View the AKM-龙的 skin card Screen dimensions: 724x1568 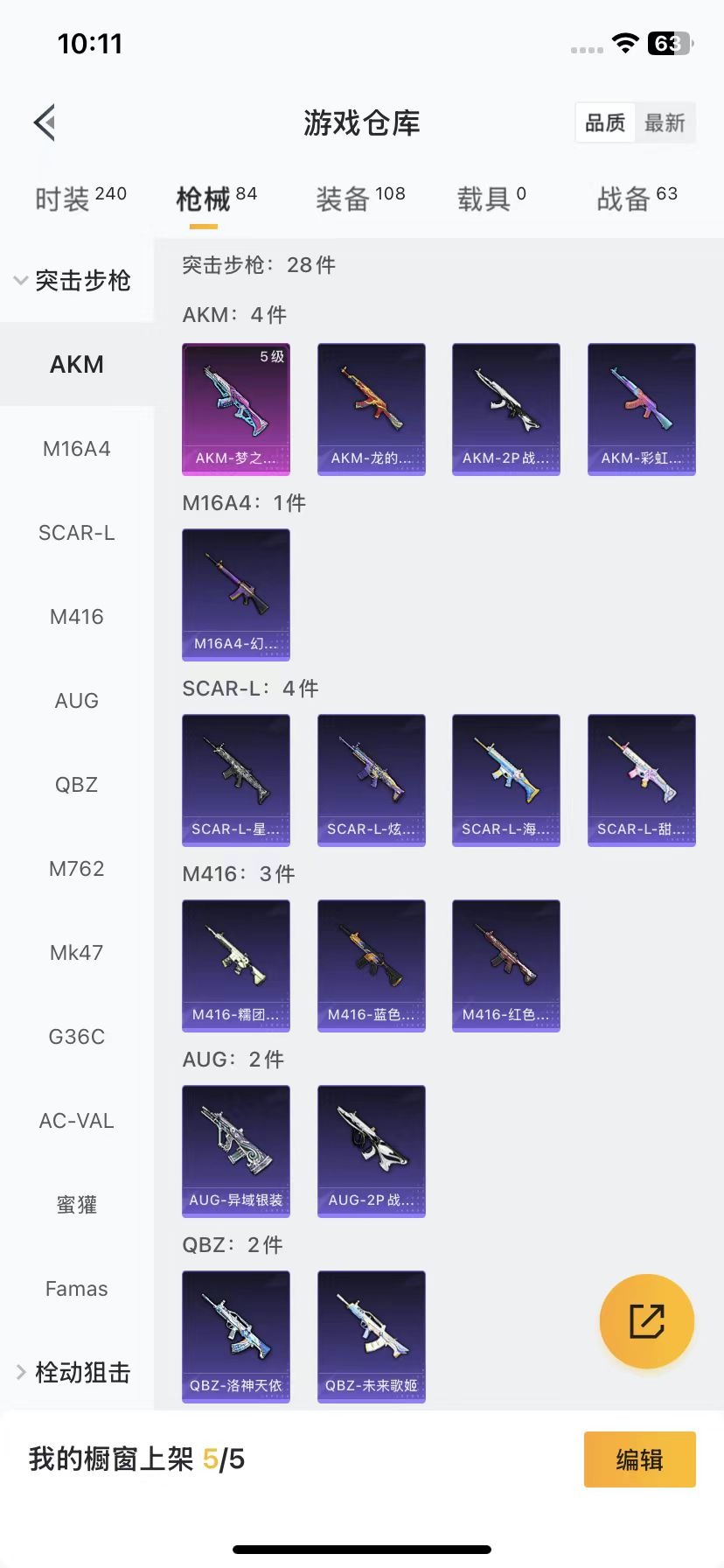pyautogui.click(x=372, y=409)
